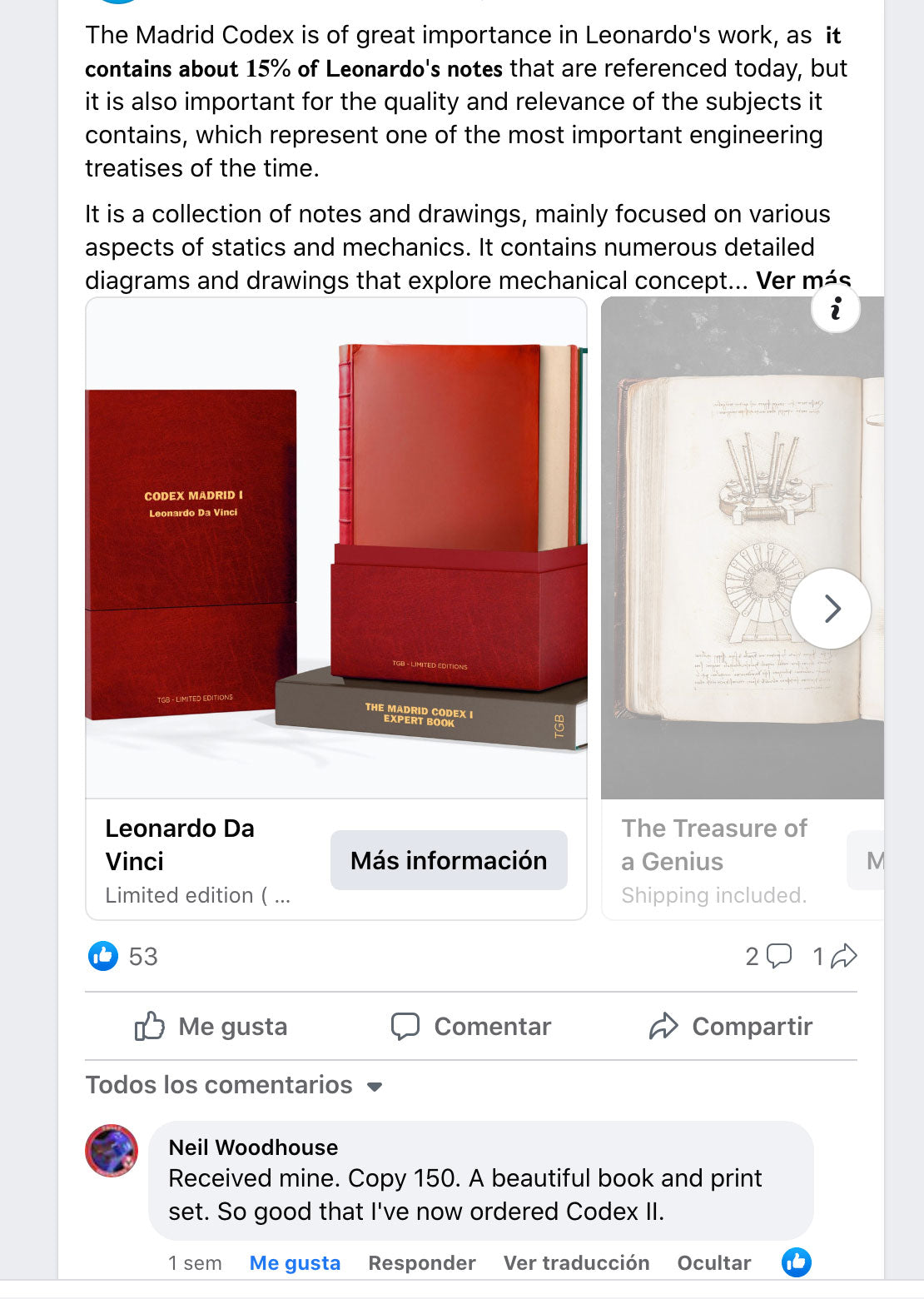Like the post with Me gusta
Viewport: 924px width, 1299px height.
(211, 1026)
